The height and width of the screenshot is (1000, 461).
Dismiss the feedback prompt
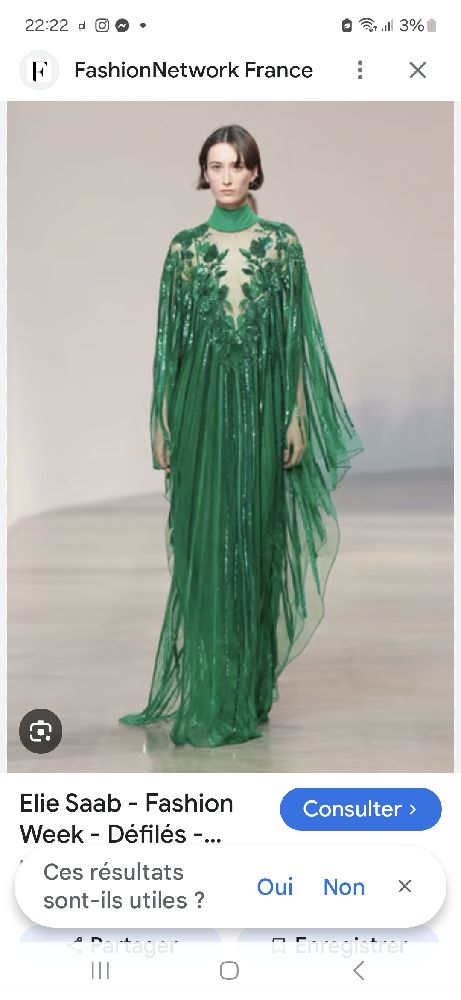405,886
